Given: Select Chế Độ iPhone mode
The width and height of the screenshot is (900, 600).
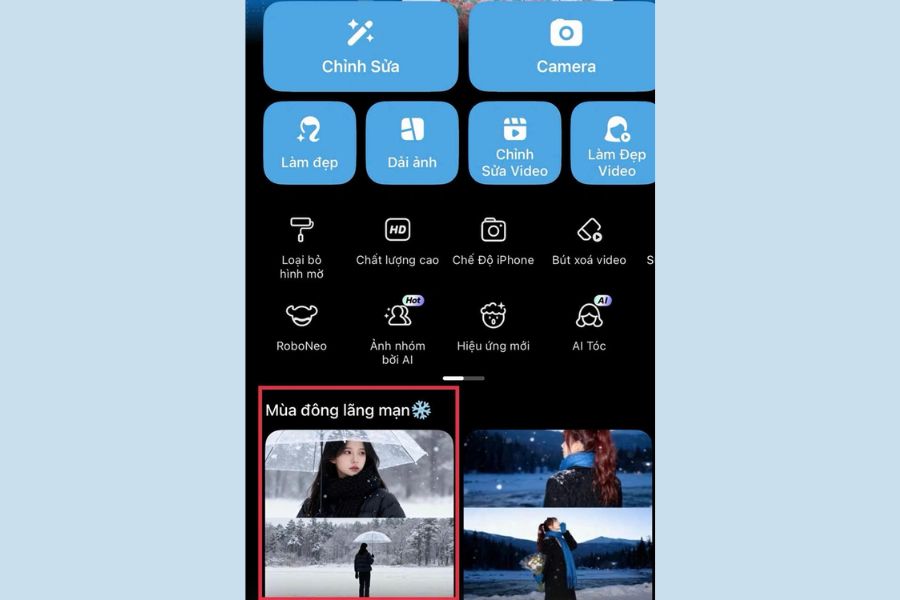Looking at the screenshot, I should coord(493,241).
